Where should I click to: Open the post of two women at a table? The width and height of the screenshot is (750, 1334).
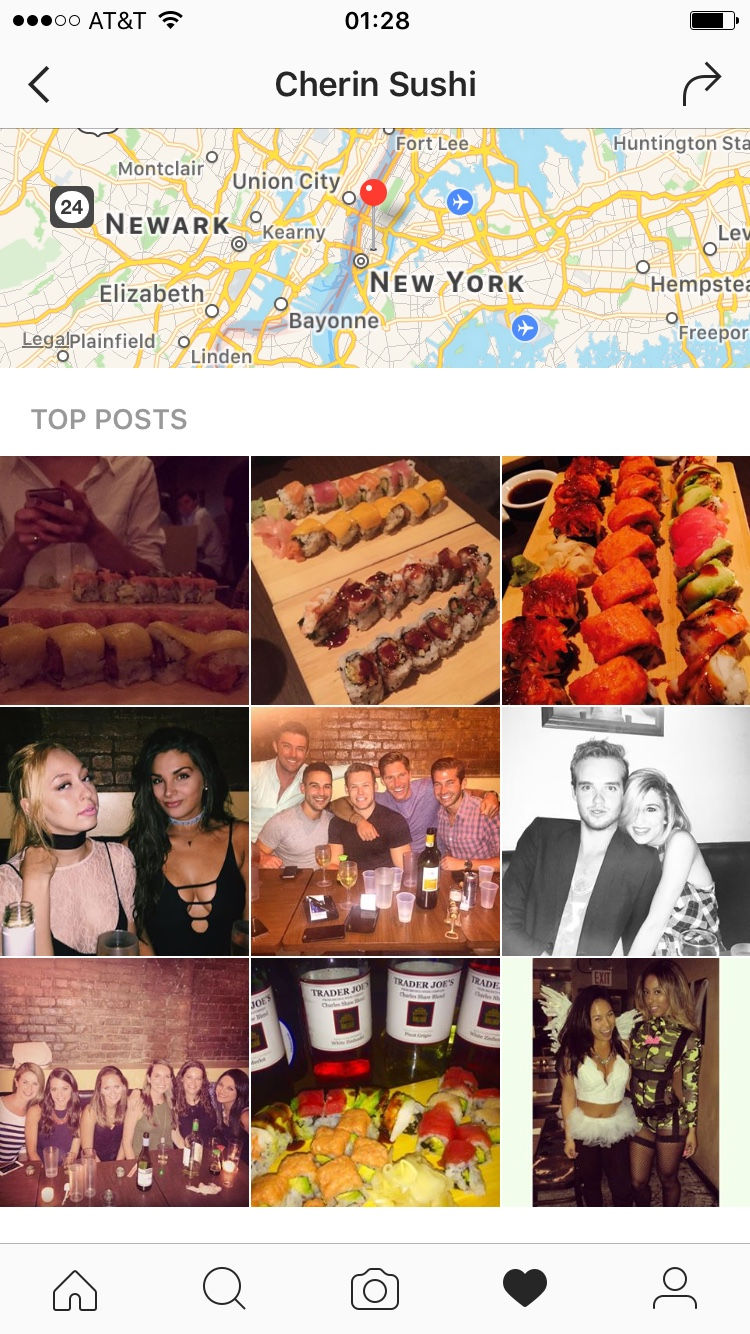point(124,831)
